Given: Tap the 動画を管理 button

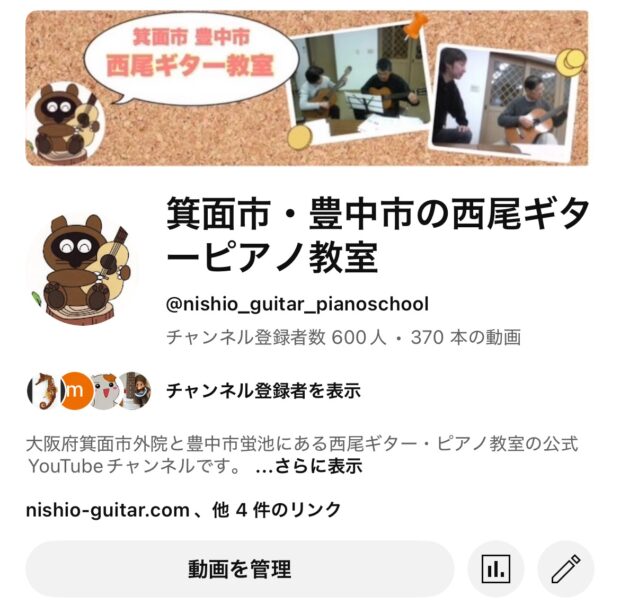Looking at the screenshot, I should pyautogui.click(x=239, y=569).
